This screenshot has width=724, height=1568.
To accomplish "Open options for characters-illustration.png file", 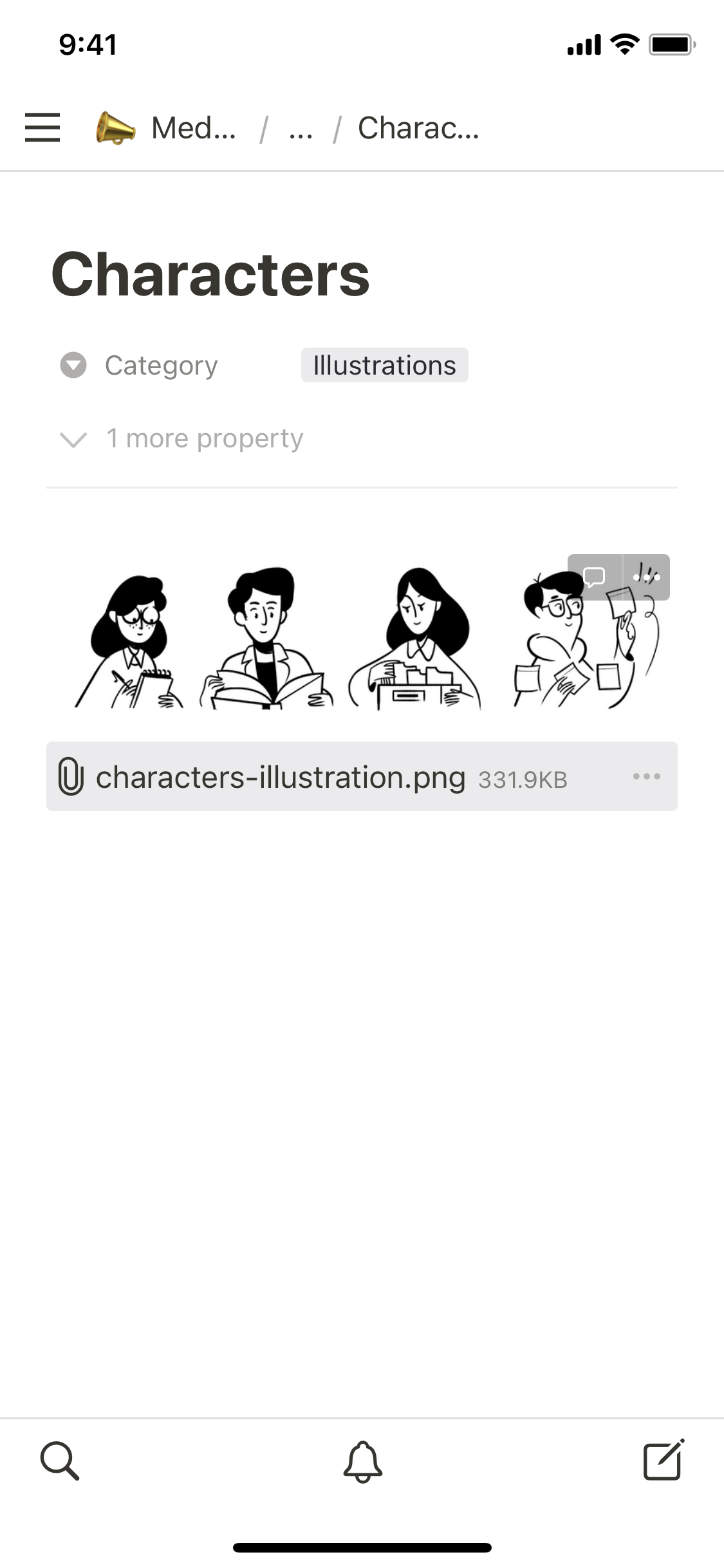I will point(646,776).
